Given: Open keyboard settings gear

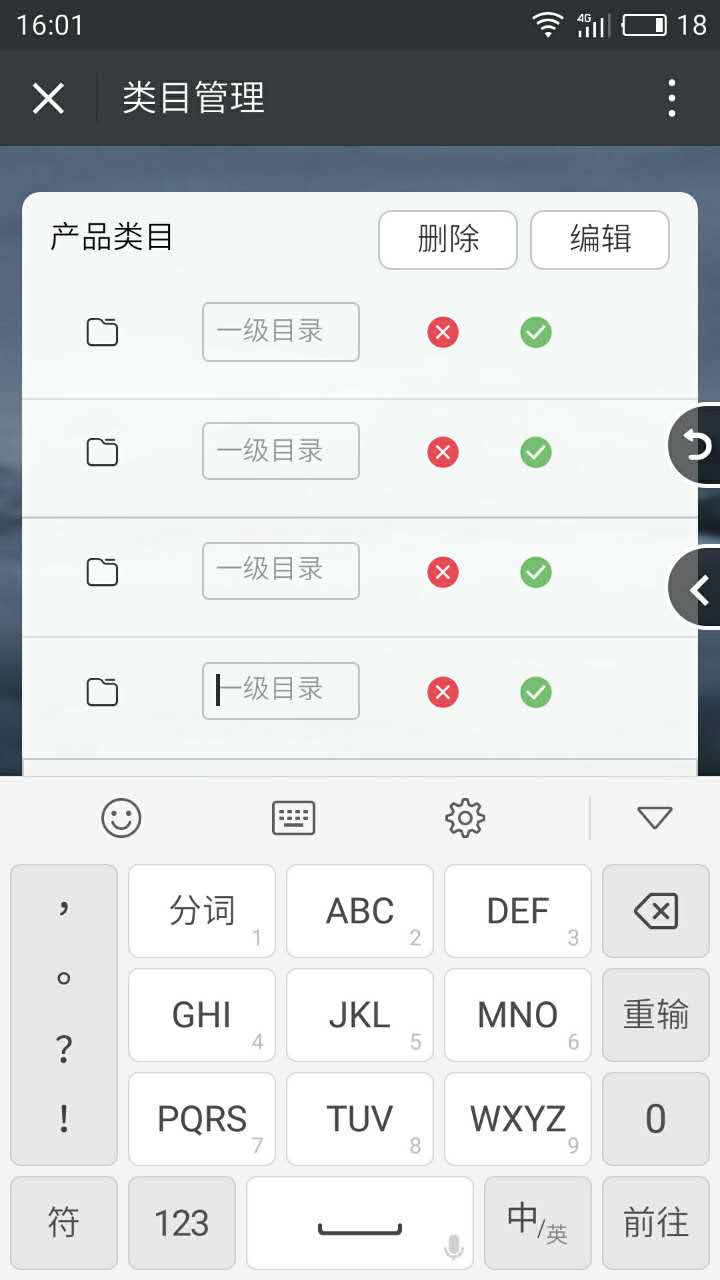Looking at the screenshot, I should (x=465, y=818).
